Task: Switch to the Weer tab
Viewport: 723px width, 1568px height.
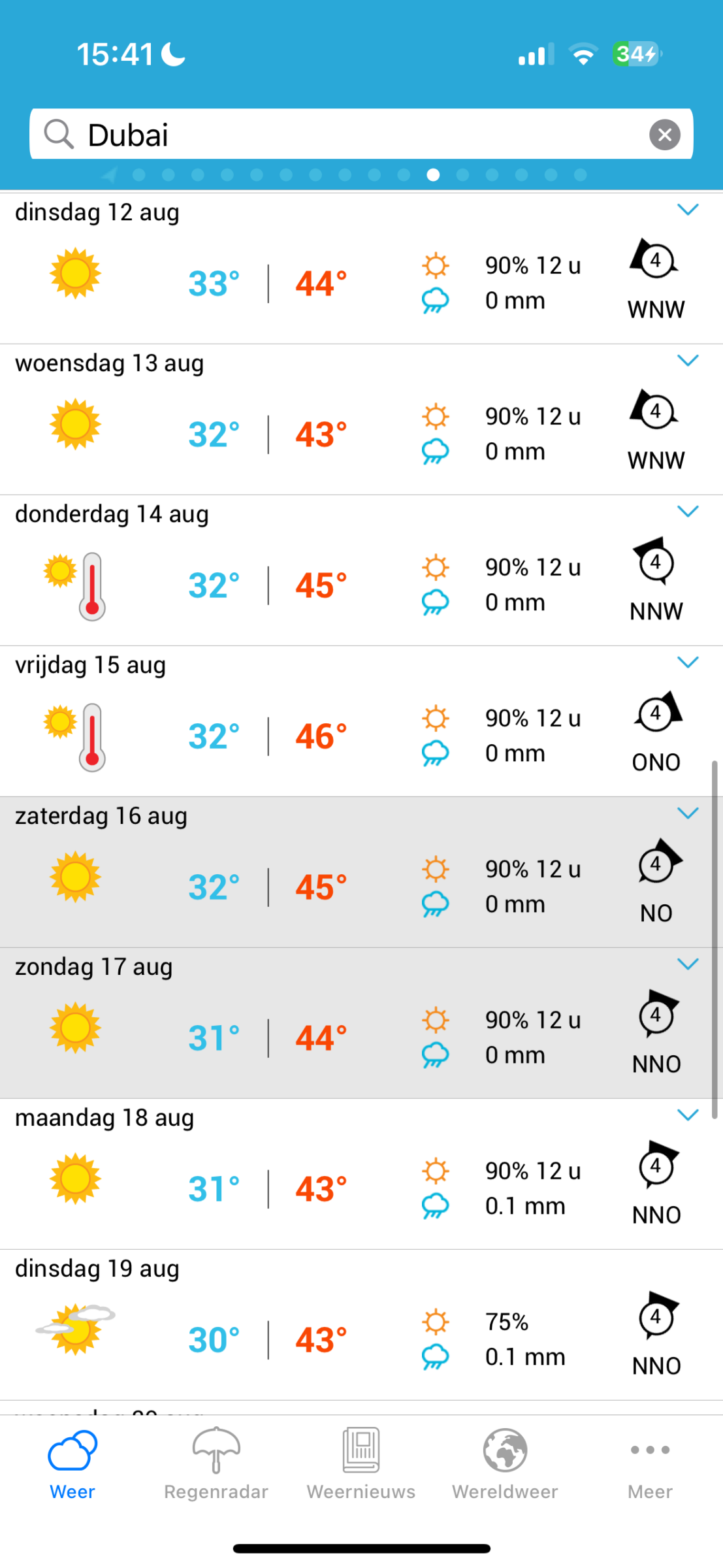Action: 72,1463
